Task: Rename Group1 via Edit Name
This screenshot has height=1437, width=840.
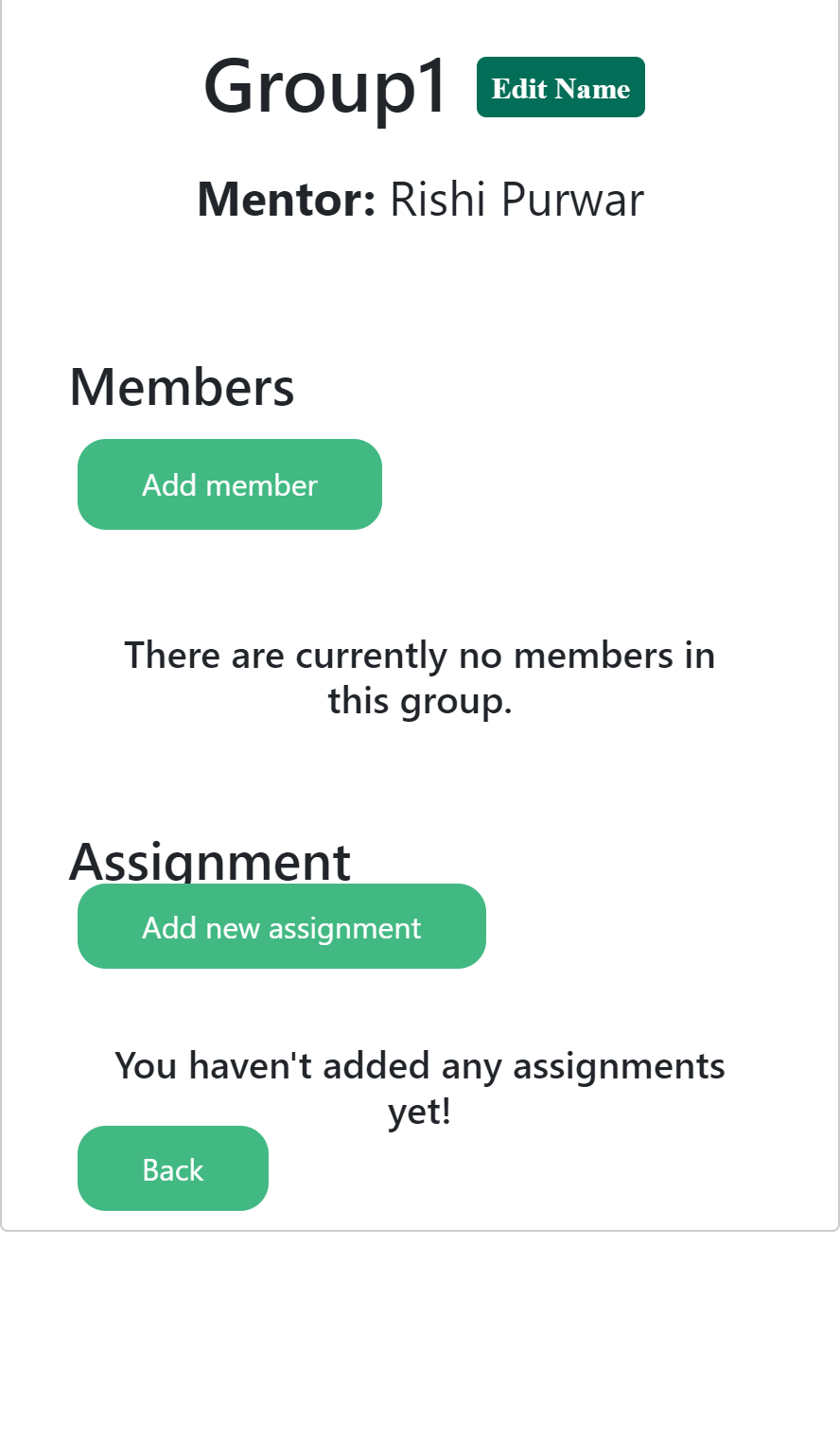Action: [560, 86]
